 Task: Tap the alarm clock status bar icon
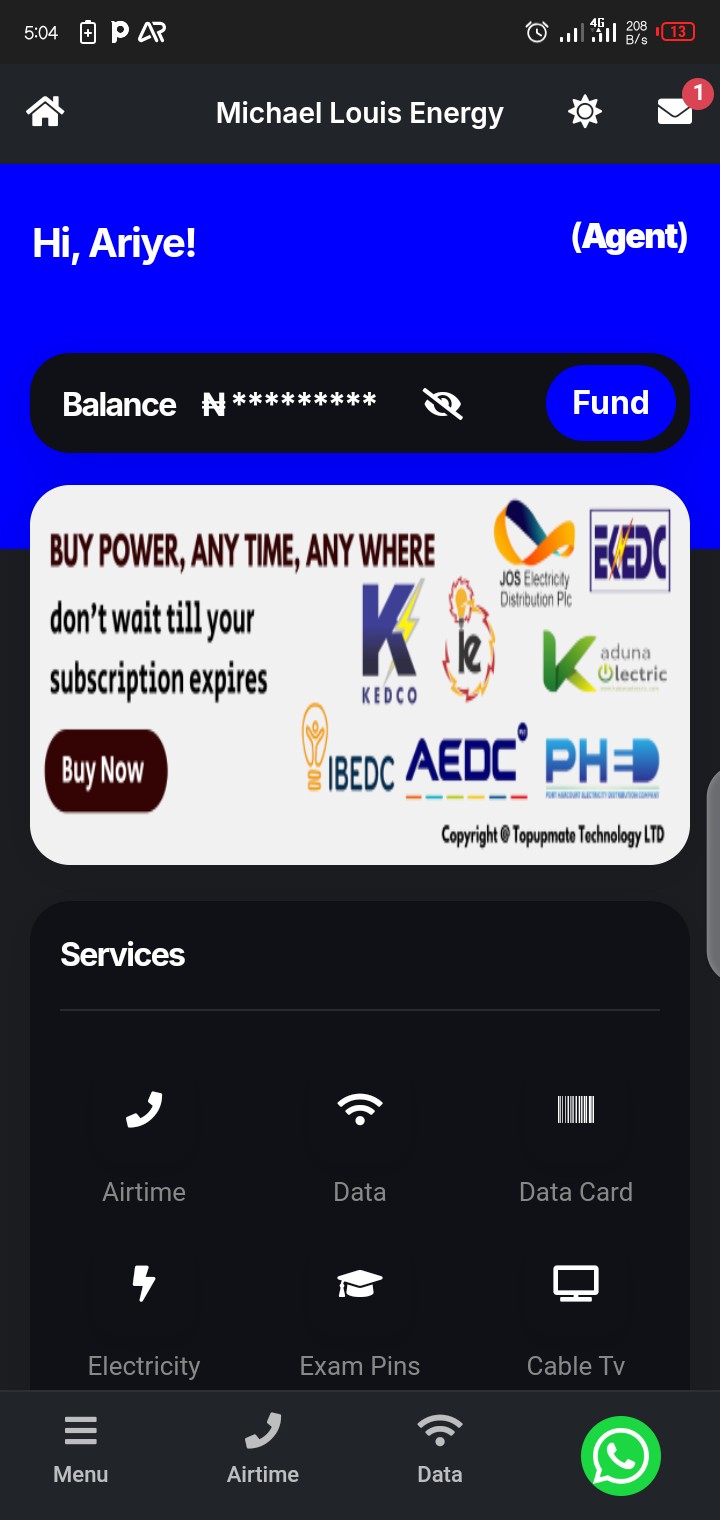[536, 32]
